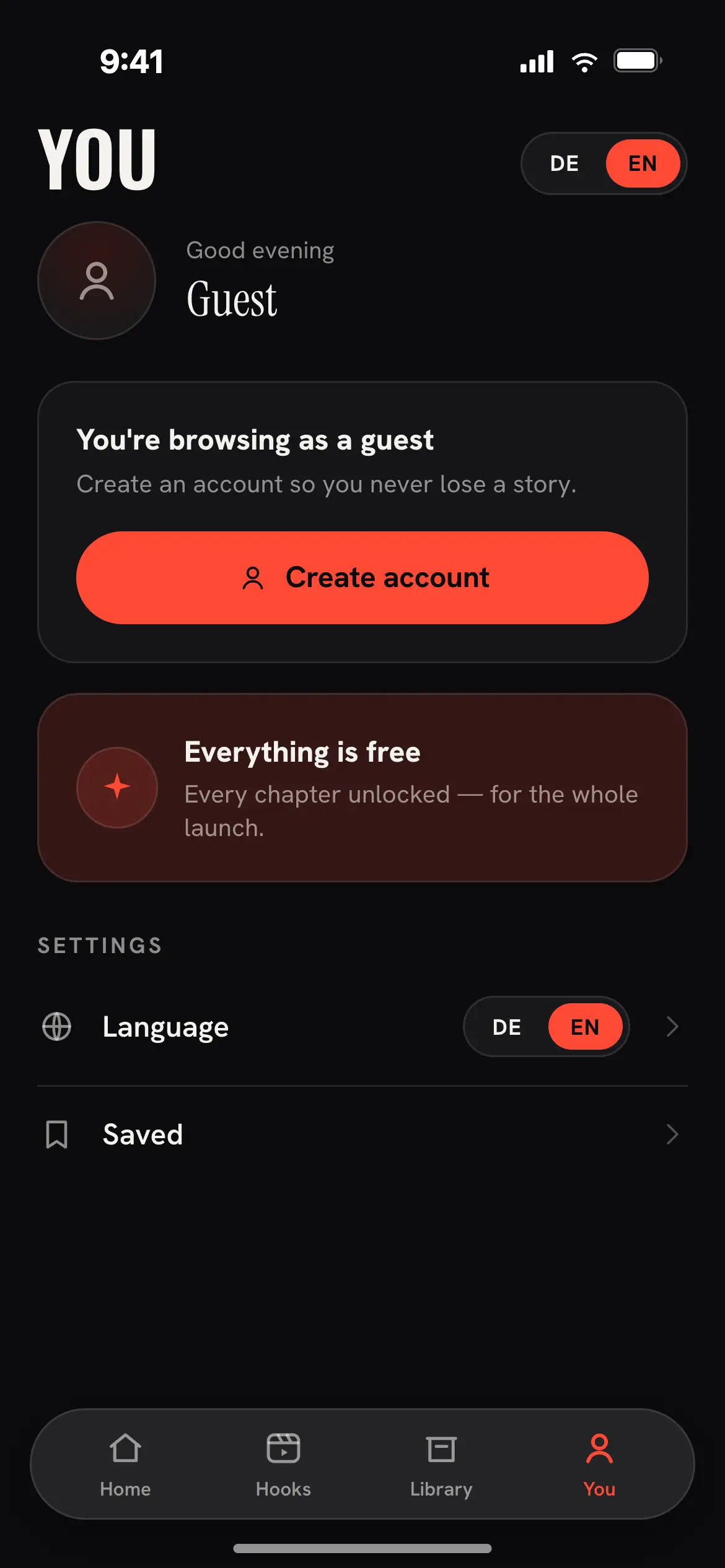Open the Language settings row

click(362, 1027)
